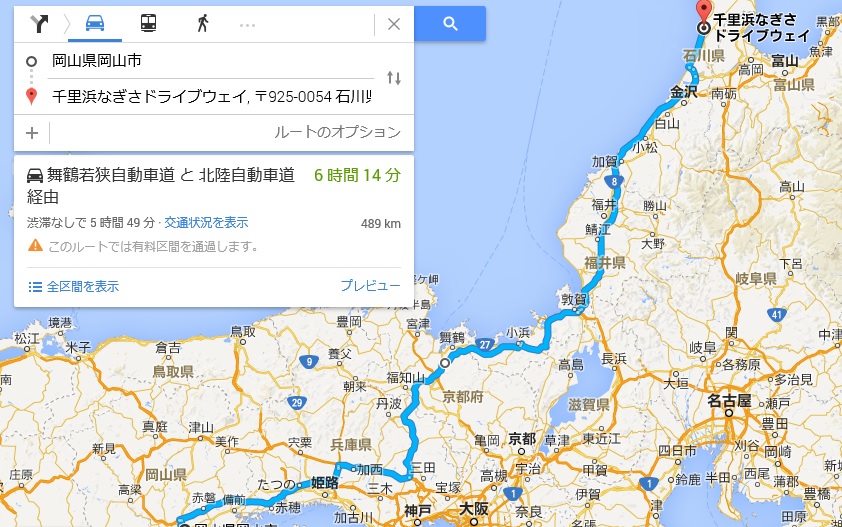This screenshot has height=527, width=842.
Task: Show more travel mode options
Action: pos(249,24)
